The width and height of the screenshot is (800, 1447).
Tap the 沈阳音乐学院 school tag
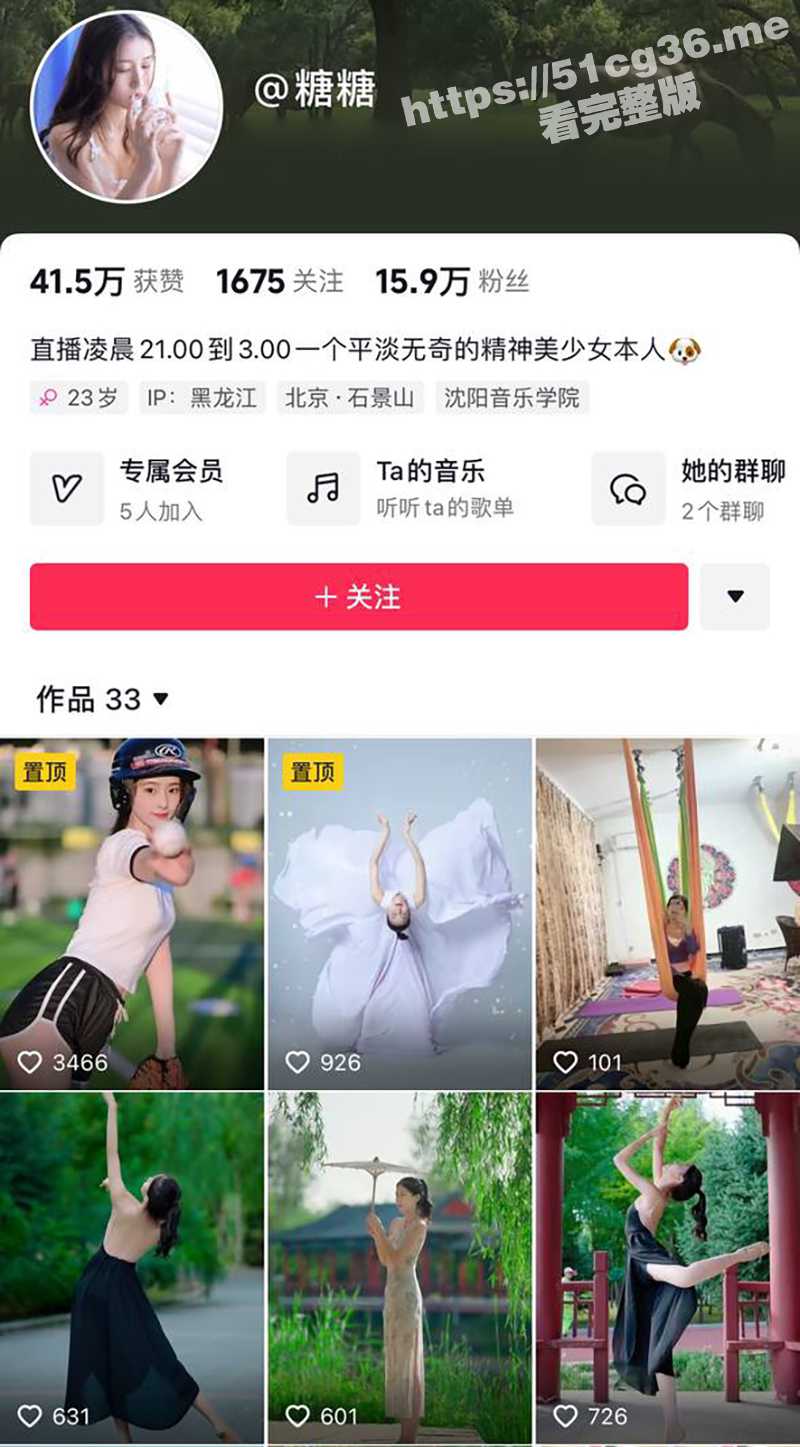[x=512, y=398]
